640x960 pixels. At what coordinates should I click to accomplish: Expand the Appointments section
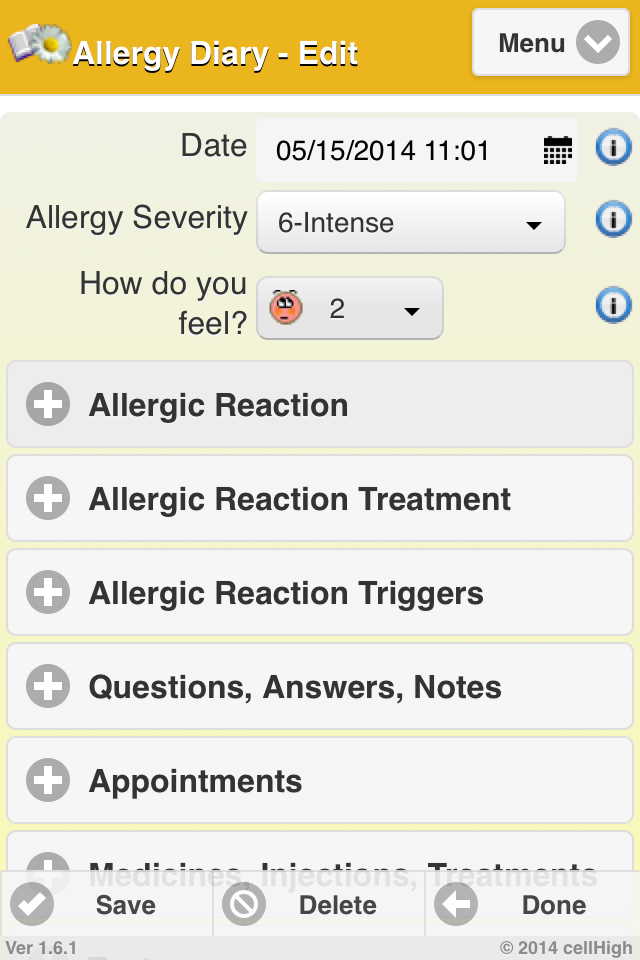[320, 781]
